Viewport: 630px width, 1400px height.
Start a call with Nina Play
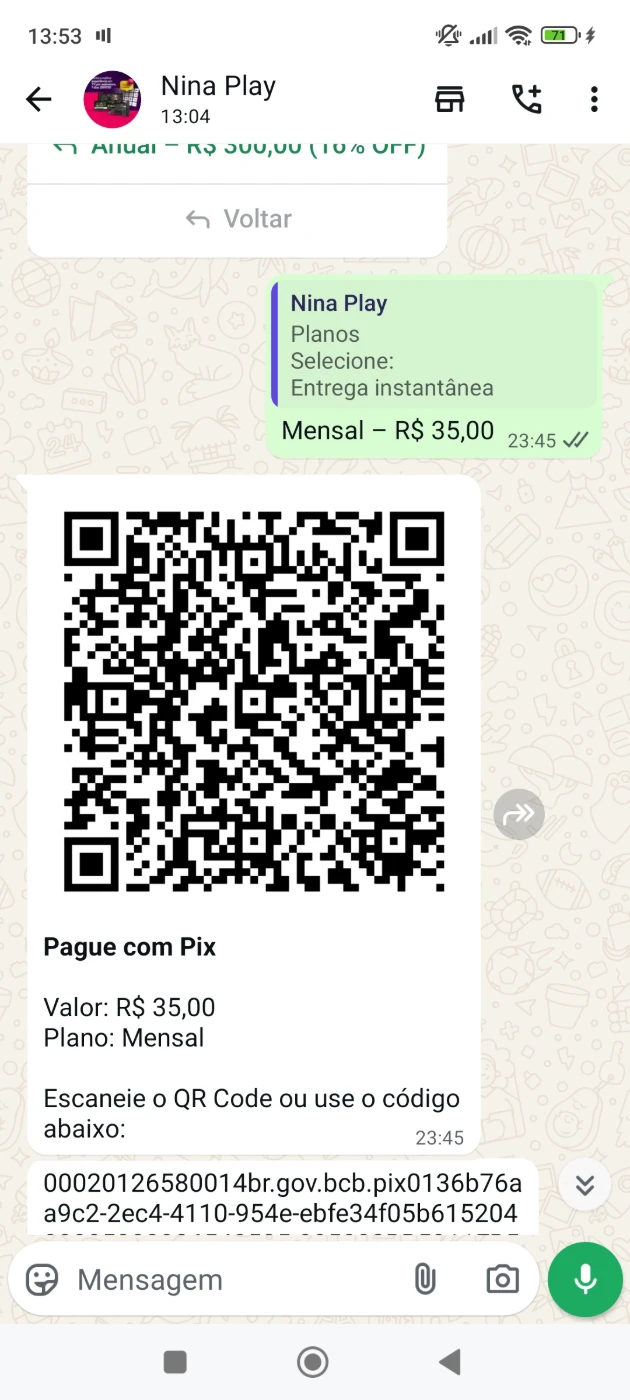pos(526,99)
